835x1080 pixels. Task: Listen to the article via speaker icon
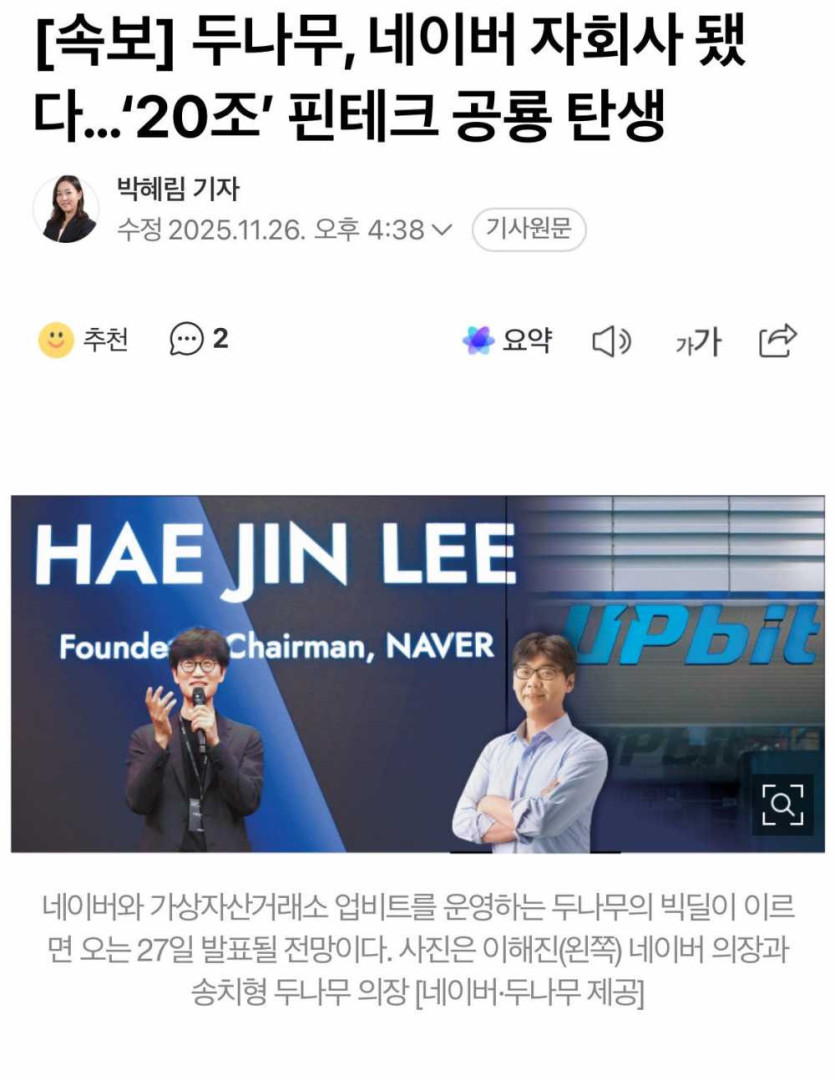pos(611,342)
